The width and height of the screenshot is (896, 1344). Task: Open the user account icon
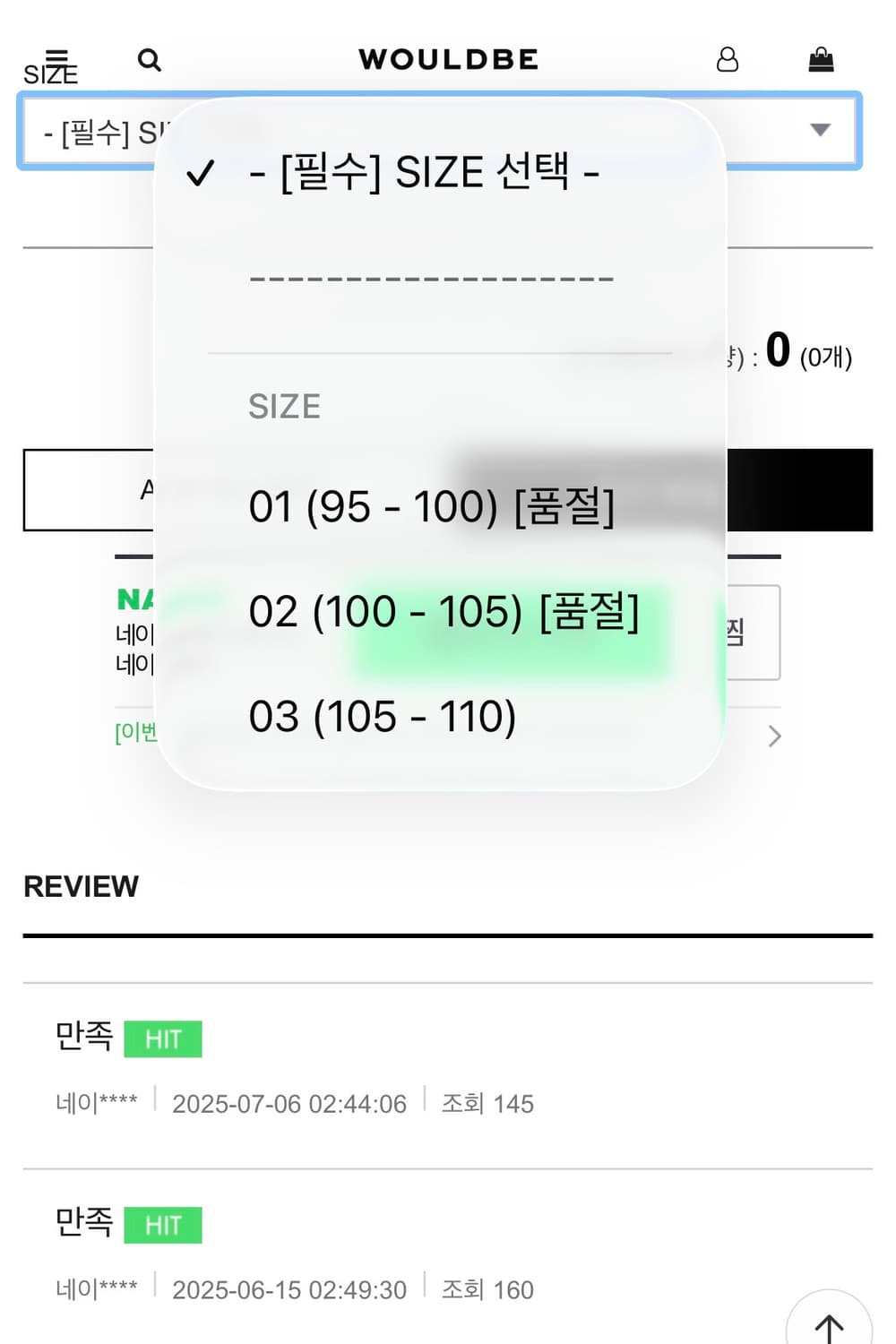[x=728, y=60]
